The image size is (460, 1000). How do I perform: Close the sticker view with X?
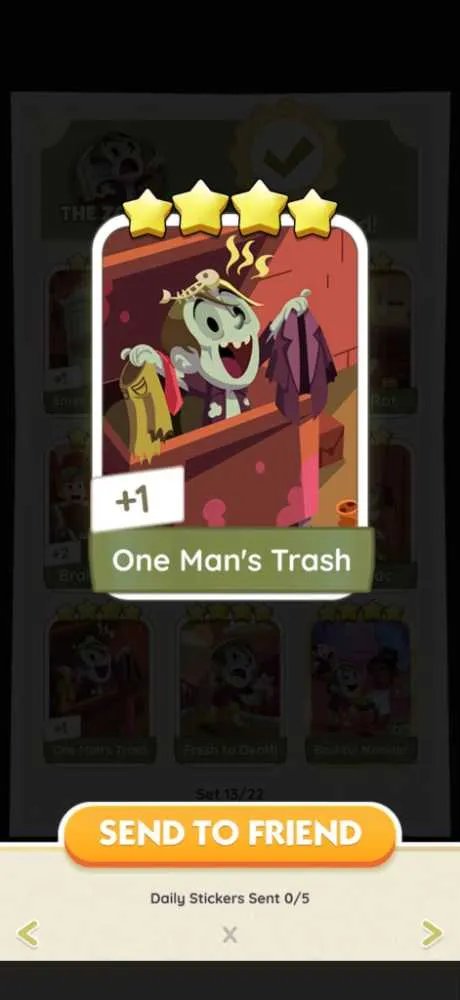click(x=230, y=935)
